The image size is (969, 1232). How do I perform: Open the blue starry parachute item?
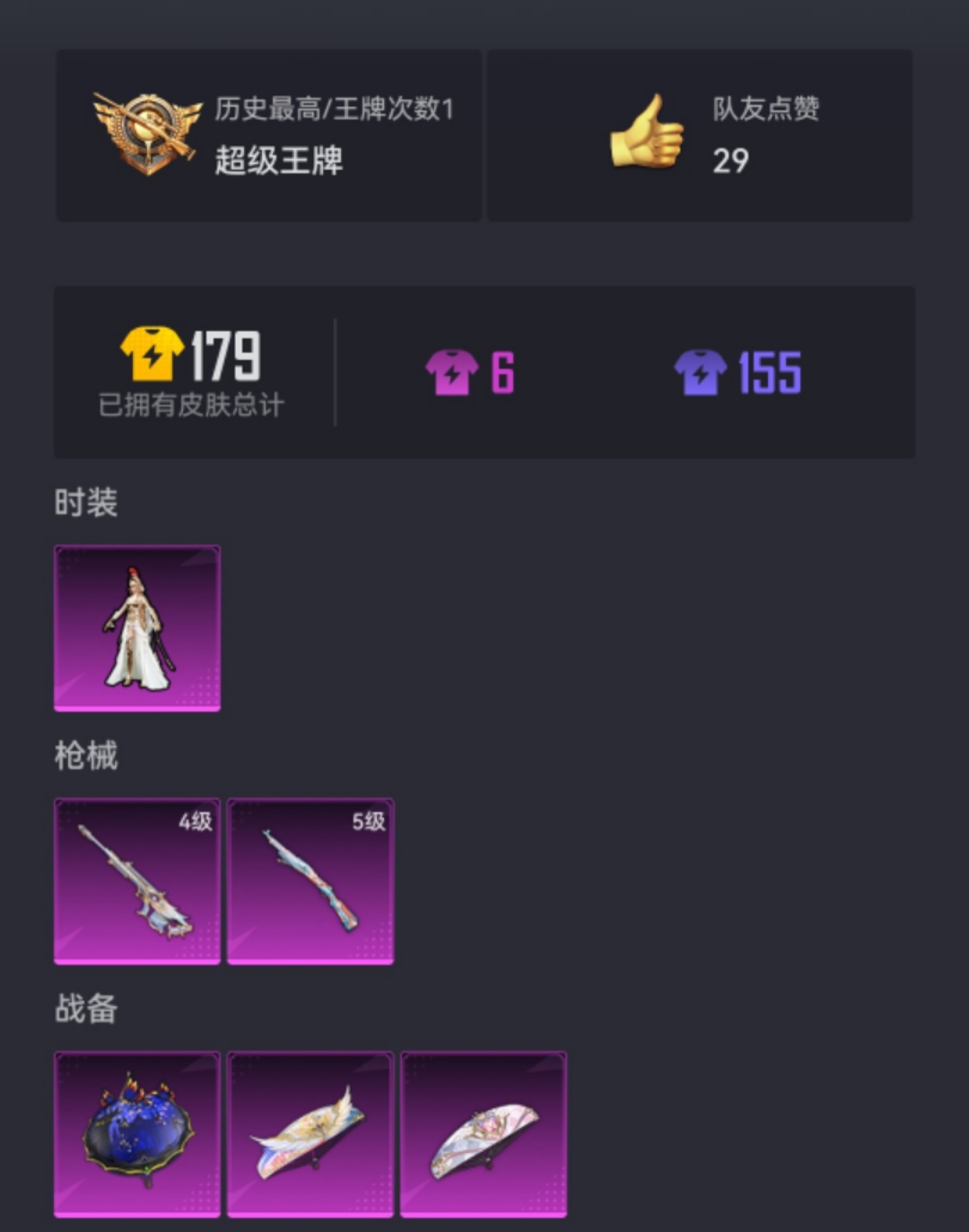pos(137,1134)
